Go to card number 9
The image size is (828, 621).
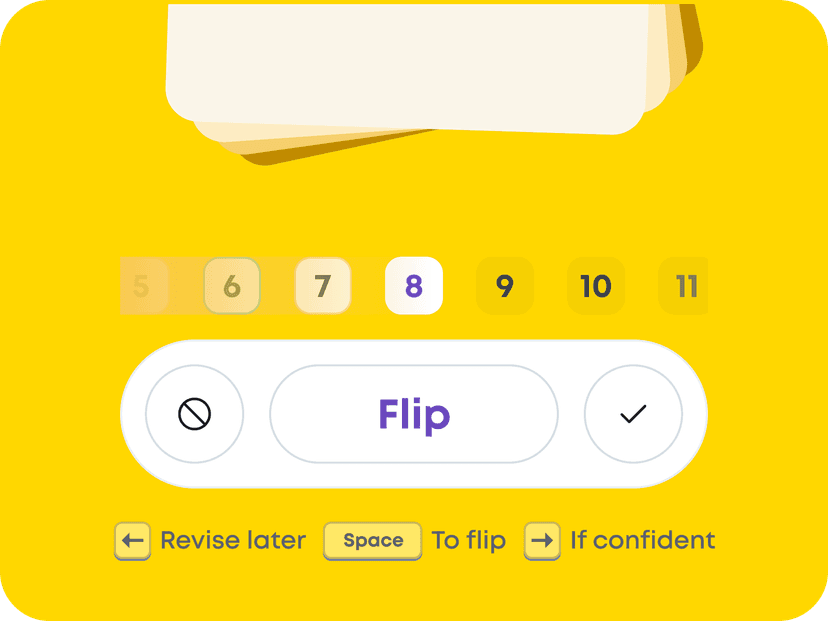pyautogui.click(x=505, y=287)
